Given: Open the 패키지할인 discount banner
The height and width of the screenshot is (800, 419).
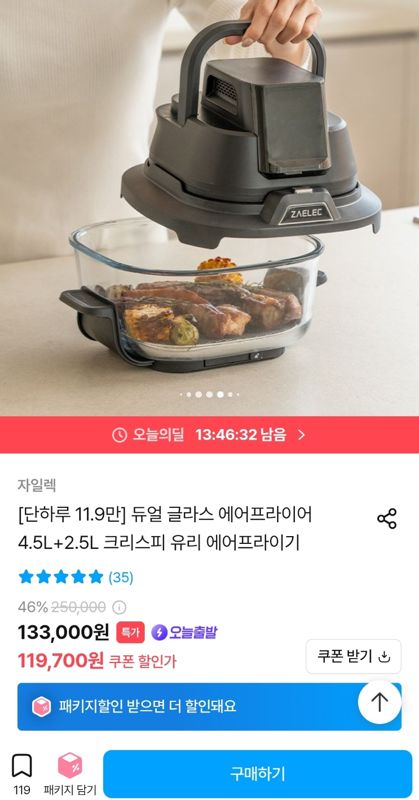Looking at the screenshot, I should coord(187,707).
